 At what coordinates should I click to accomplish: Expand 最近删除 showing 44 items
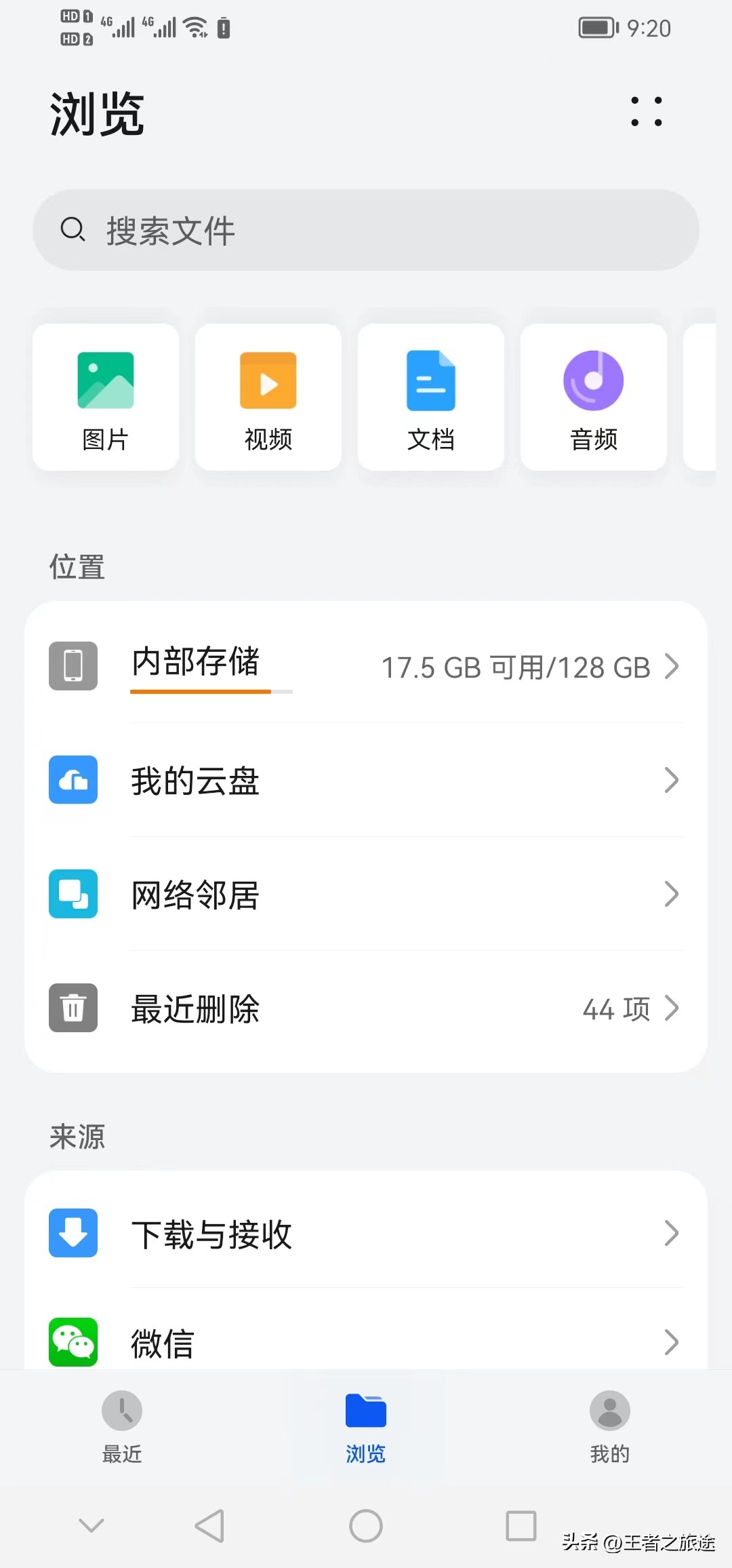[672, 1008]
